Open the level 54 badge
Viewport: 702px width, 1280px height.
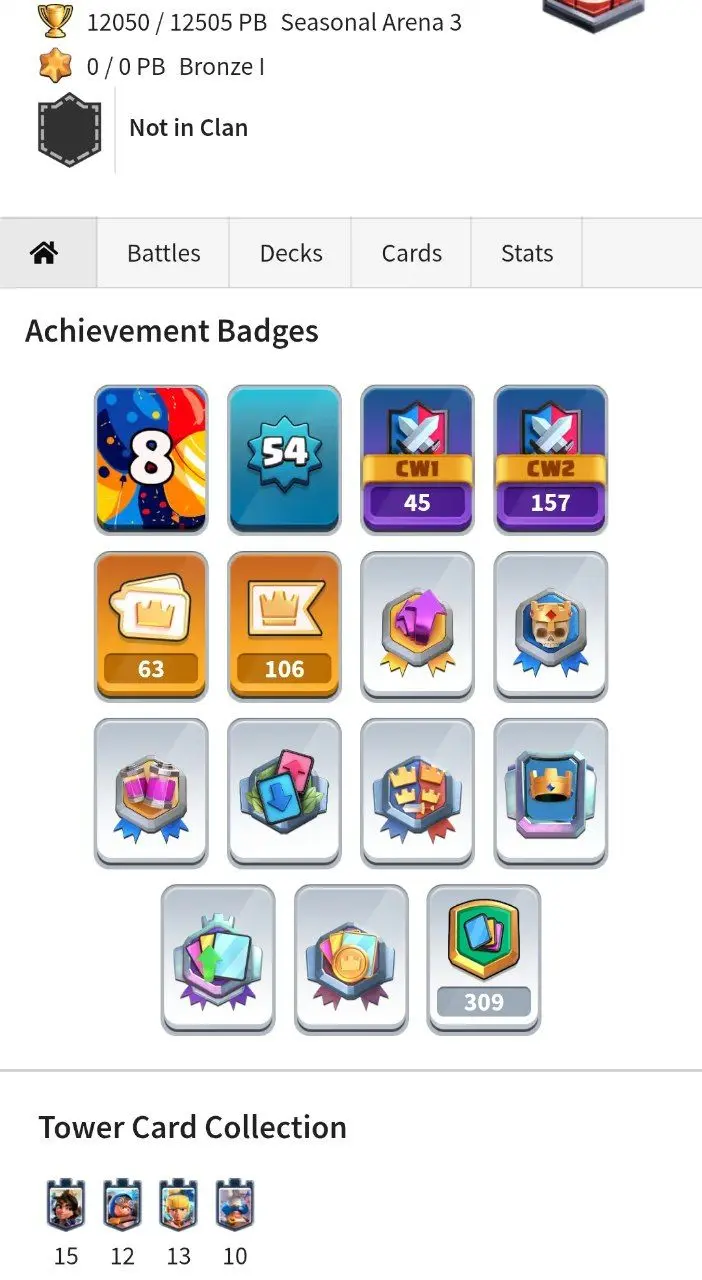284,459
